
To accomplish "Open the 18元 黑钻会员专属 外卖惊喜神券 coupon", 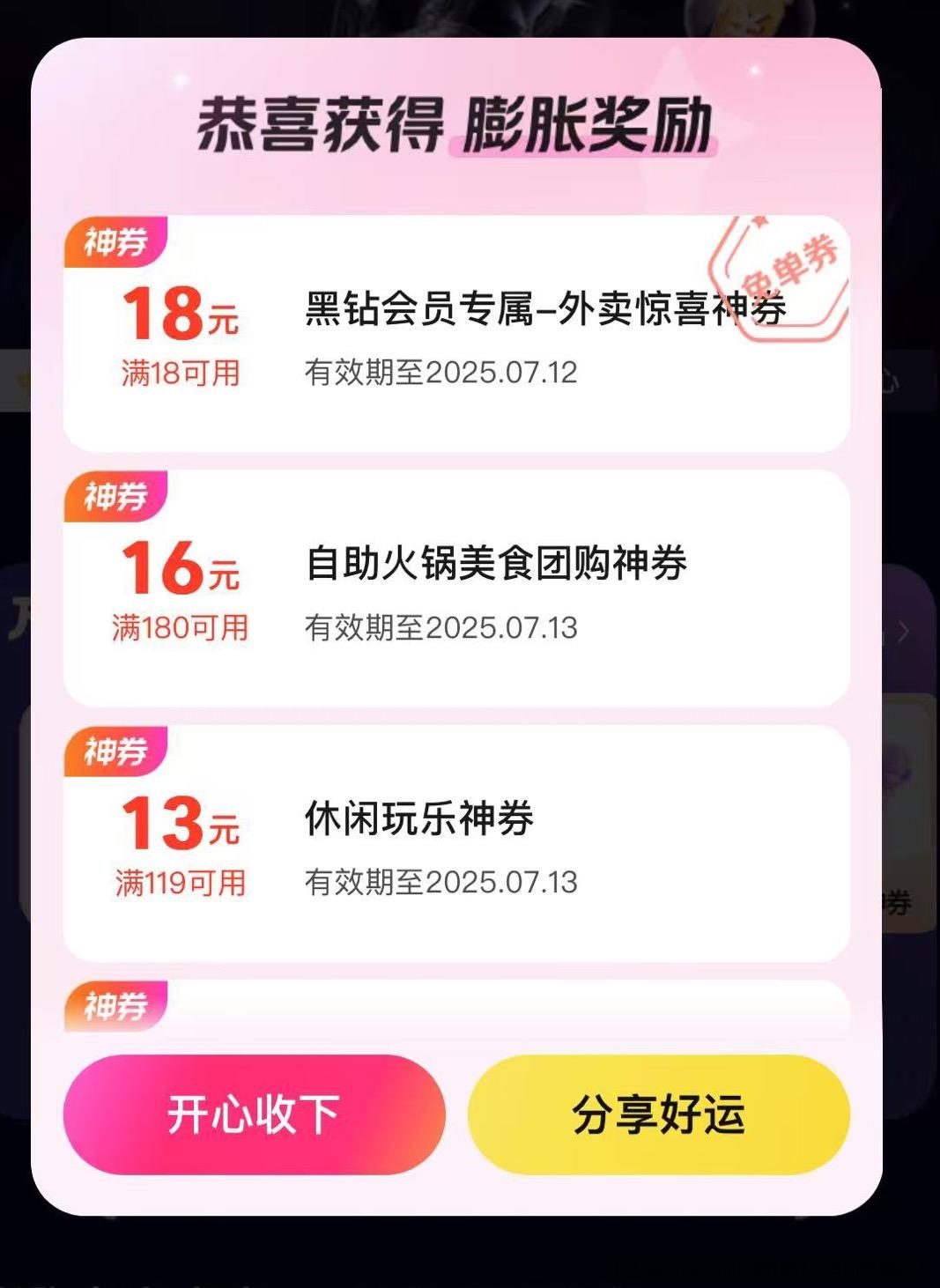I will 456,335.
